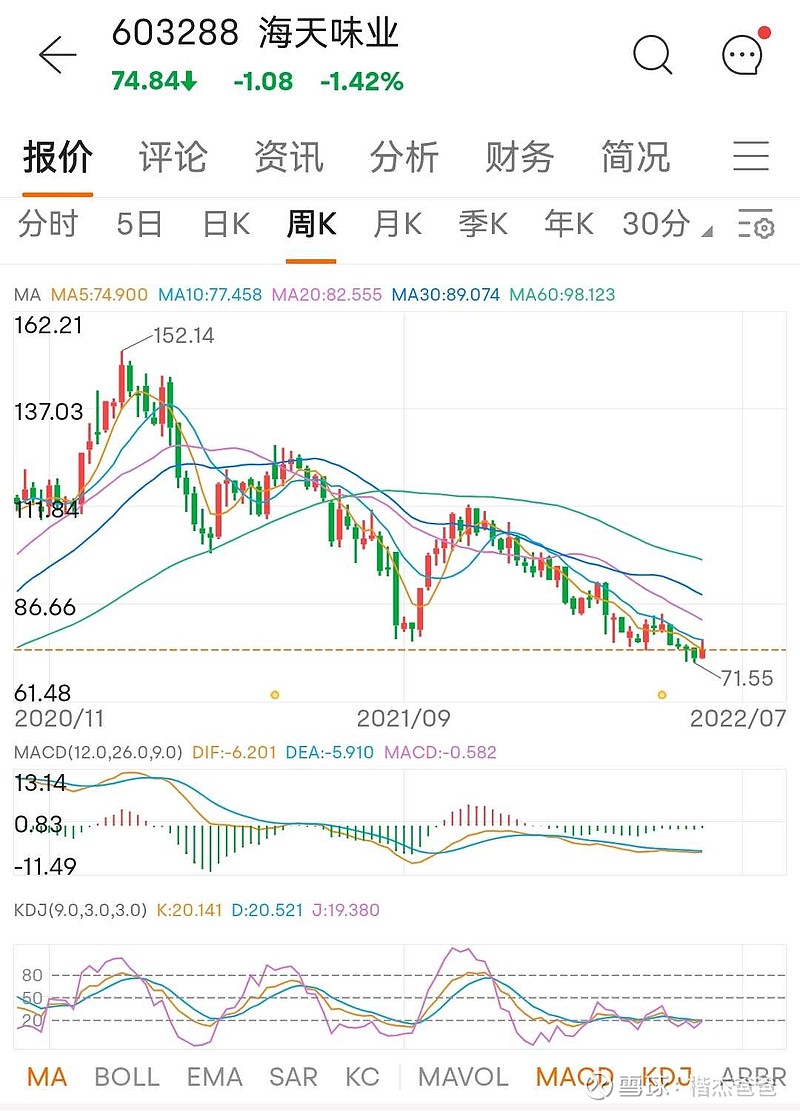Switch to the 日K chart
Image resolution: width=800 pixels, height=1111 pixels.
[226, 224]
